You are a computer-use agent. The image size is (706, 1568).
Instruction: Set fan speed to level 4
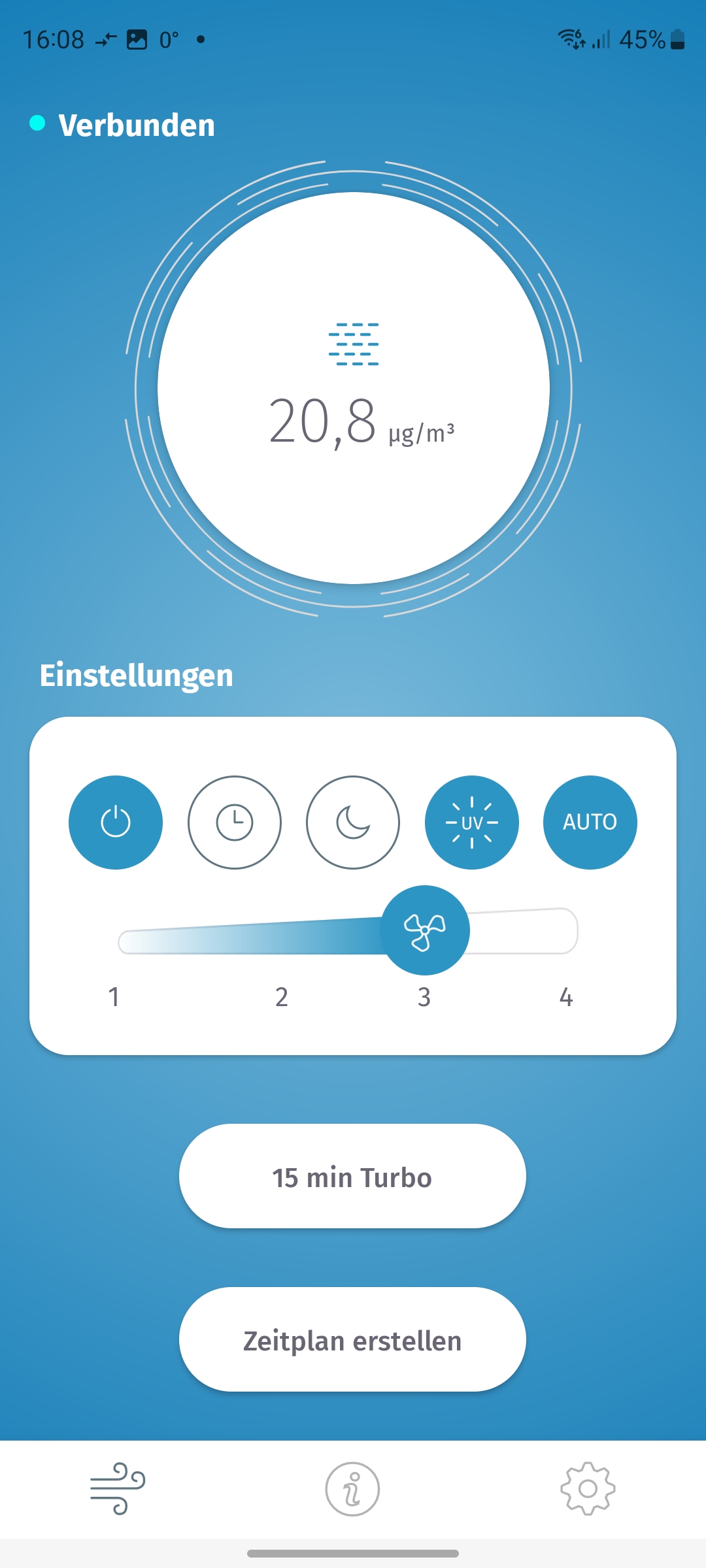tap(565, 932)
